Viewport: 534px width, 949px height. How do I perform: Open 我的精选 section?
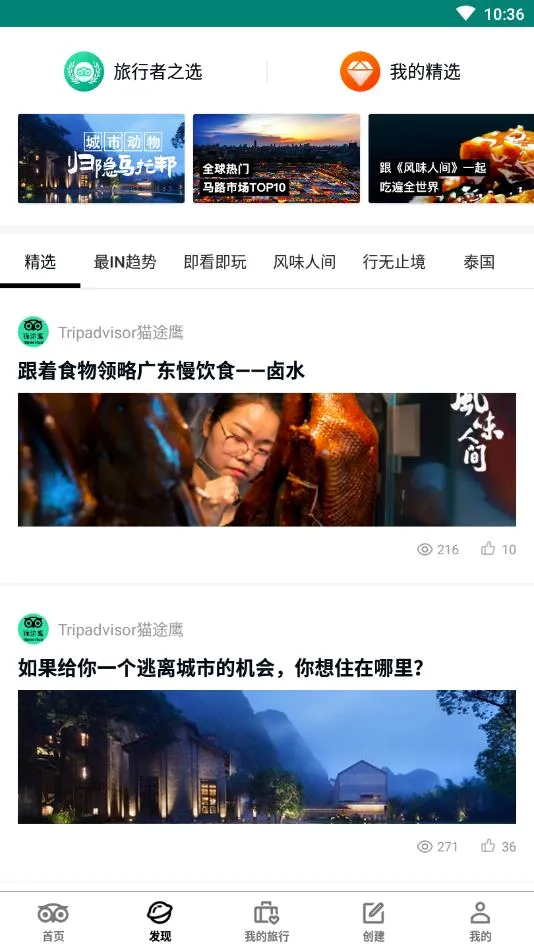(x=400, y=71)
